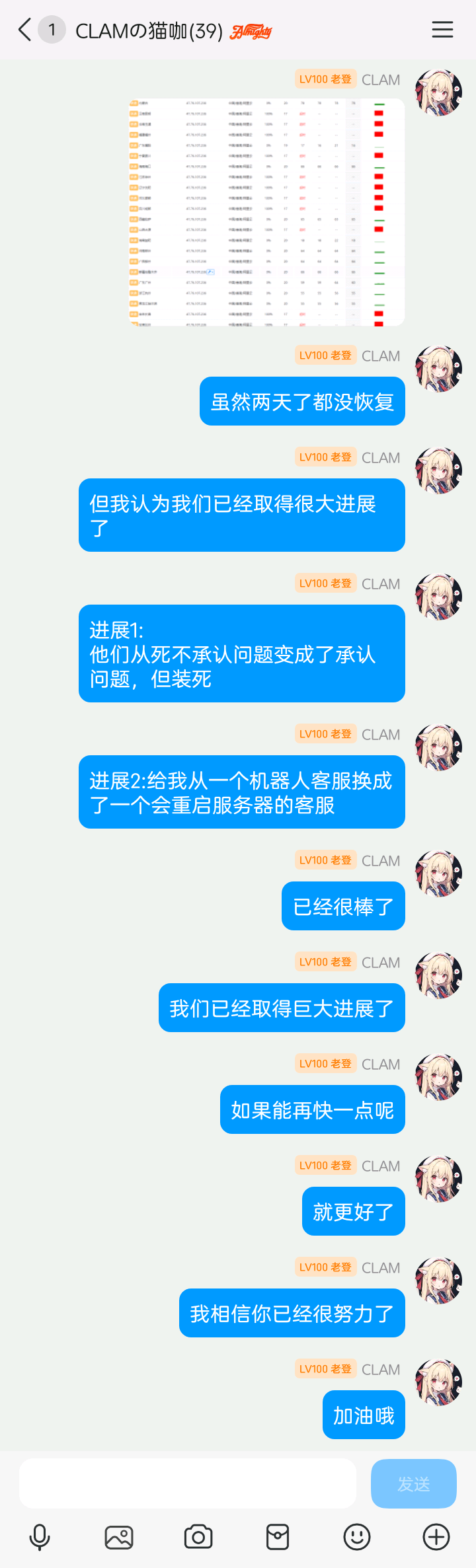
Task: Open the red packet icon
Action: (278, 1537)
